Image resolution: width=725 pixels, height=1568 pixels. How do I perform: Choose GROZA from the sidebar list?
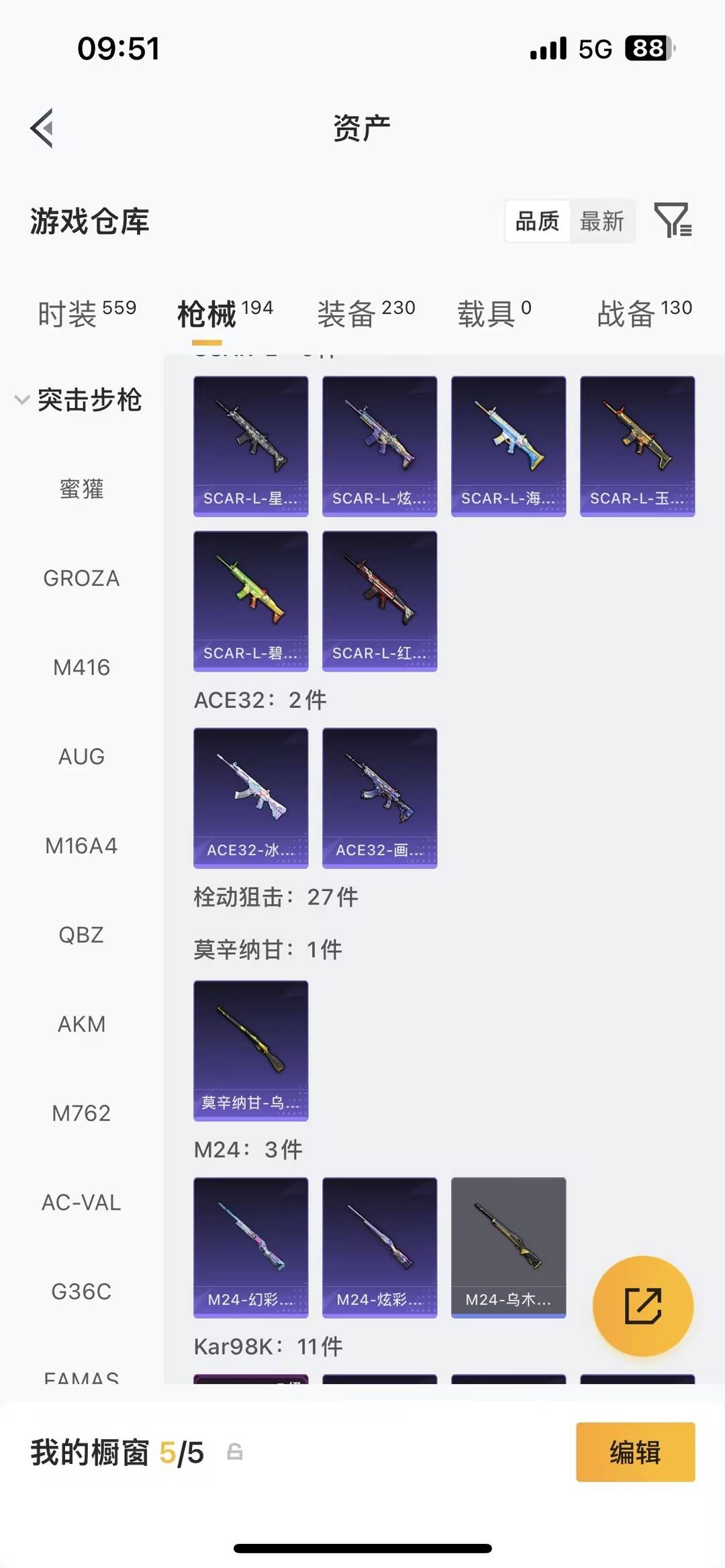[x=82, y=578]
